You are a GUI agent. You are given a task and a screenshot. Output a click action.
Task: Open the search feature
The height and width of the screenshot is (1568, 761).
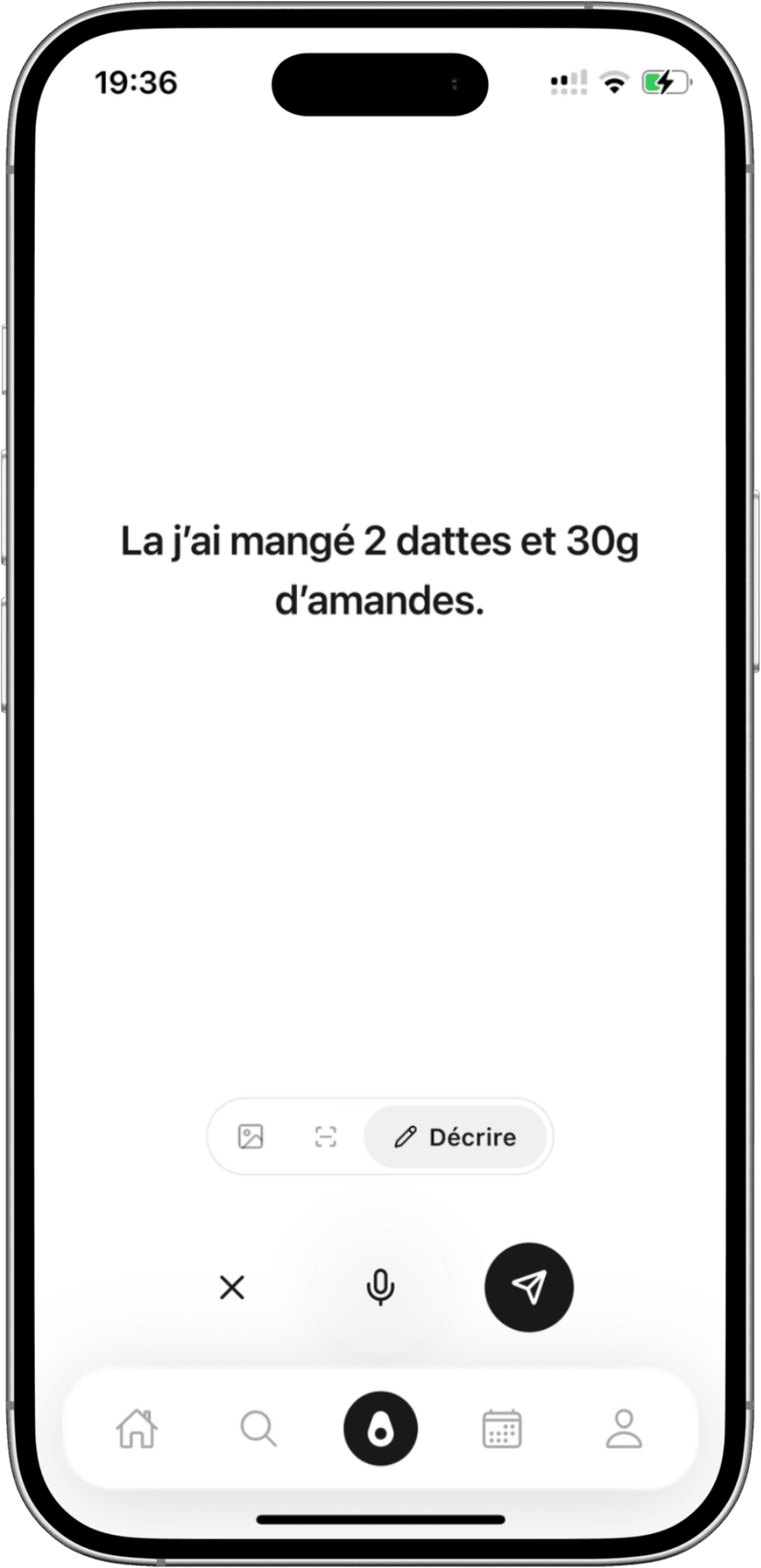(258, 1429)
